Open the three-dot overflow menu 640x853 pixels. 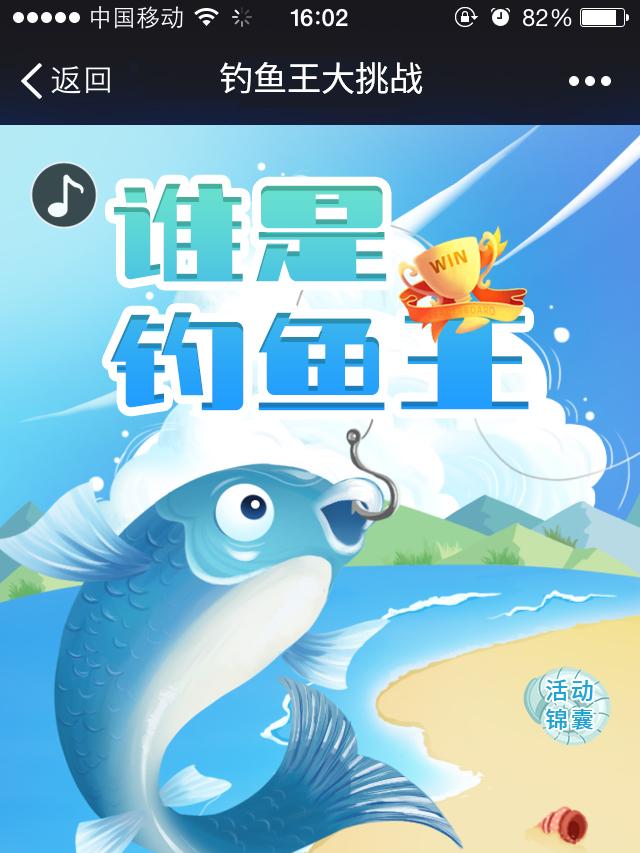pyautogui.click(x=589, y=81)
